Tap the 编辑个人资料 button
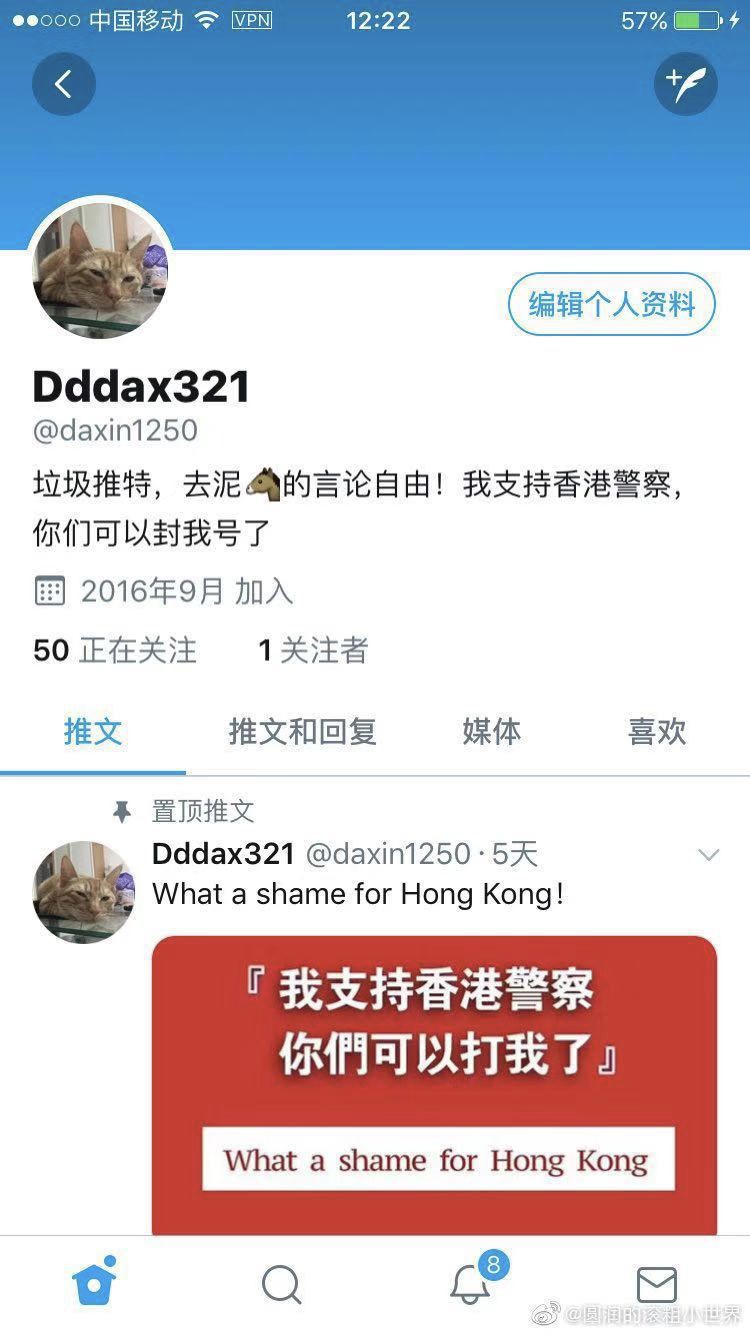The image size is (750, 1334). 611,304
